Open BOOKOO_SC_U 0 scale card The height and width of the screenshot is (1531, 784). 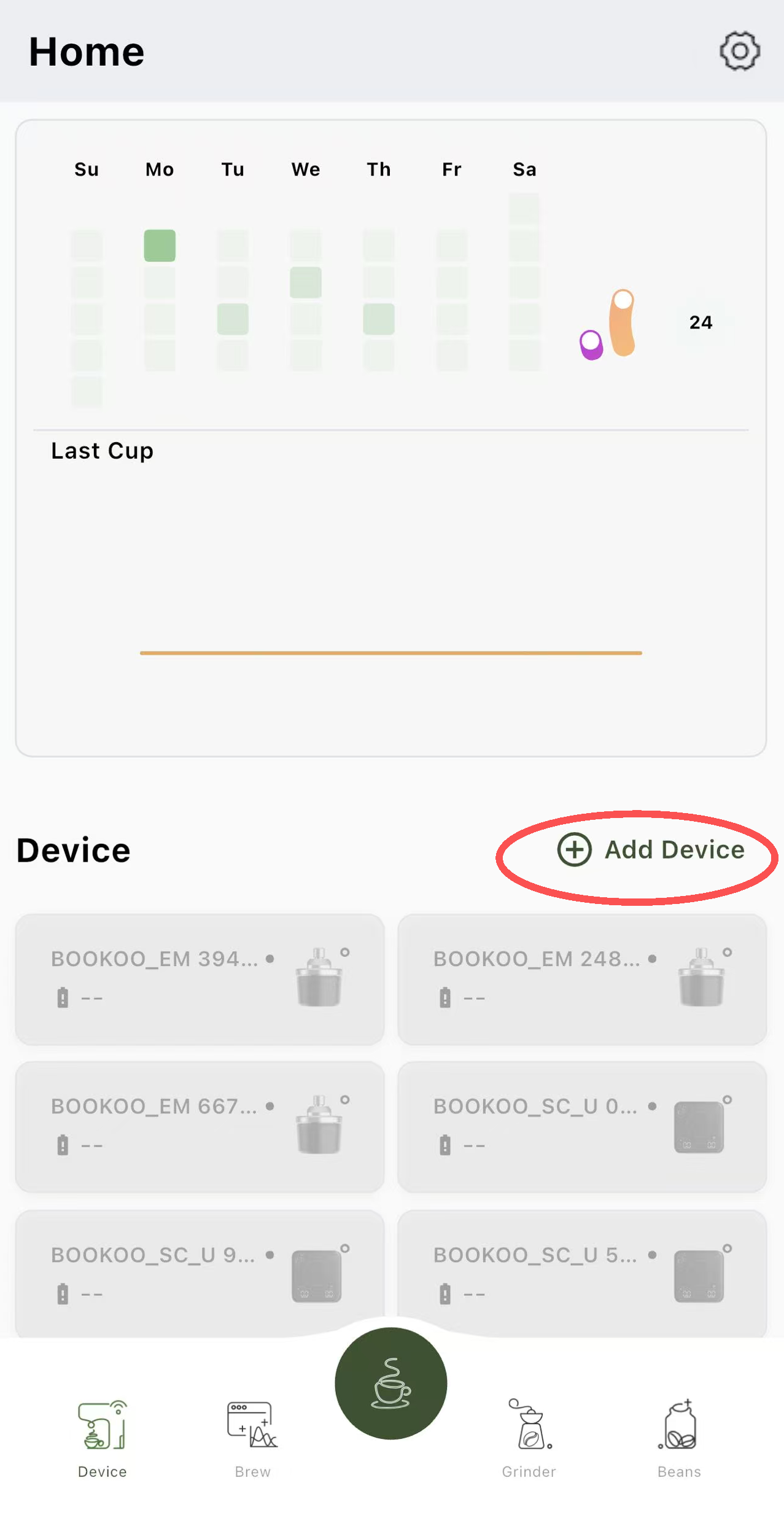pyautogui.click(x=581, y=1126)
